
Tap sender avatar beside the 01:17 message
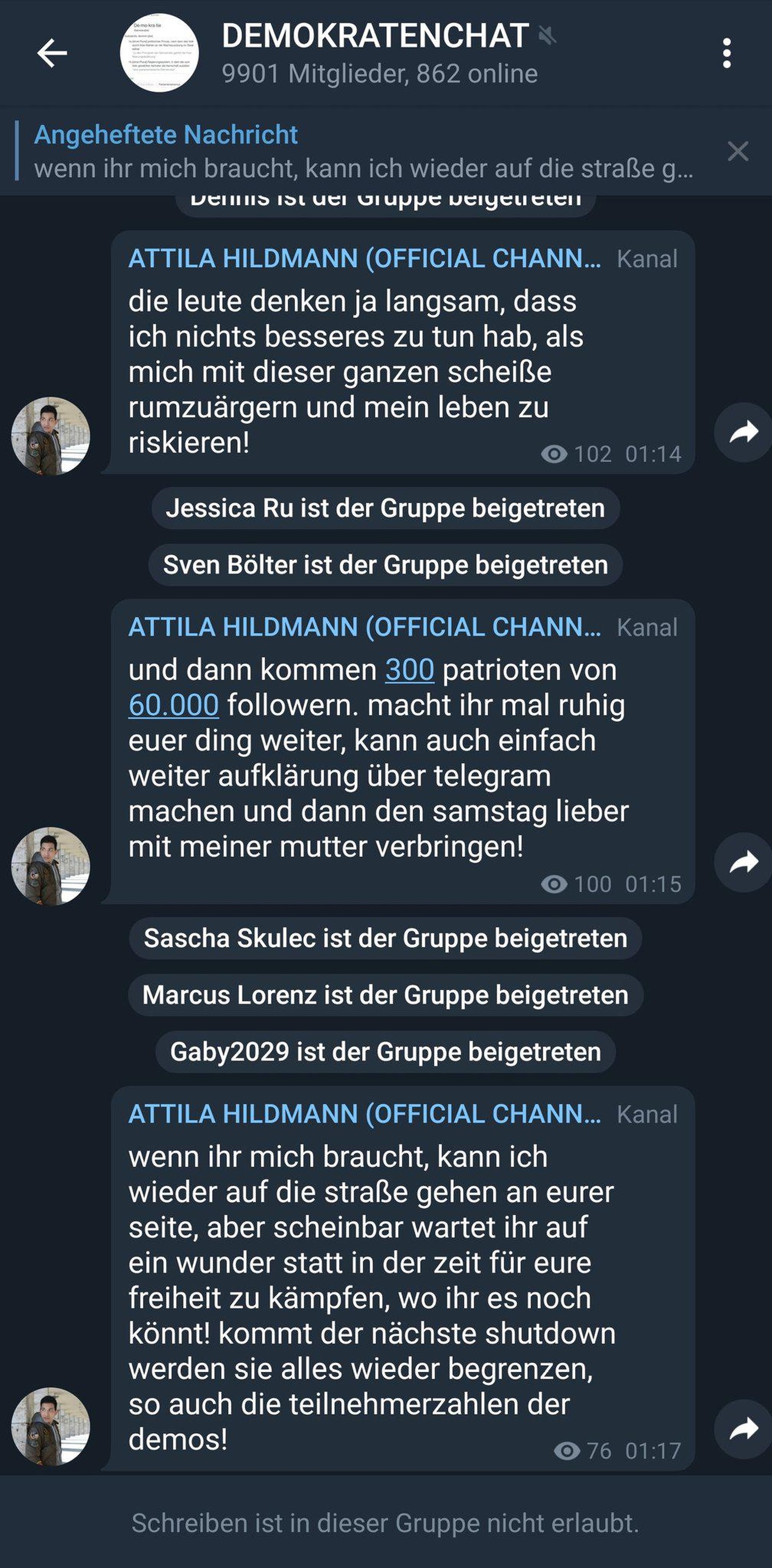point(51,1426)
